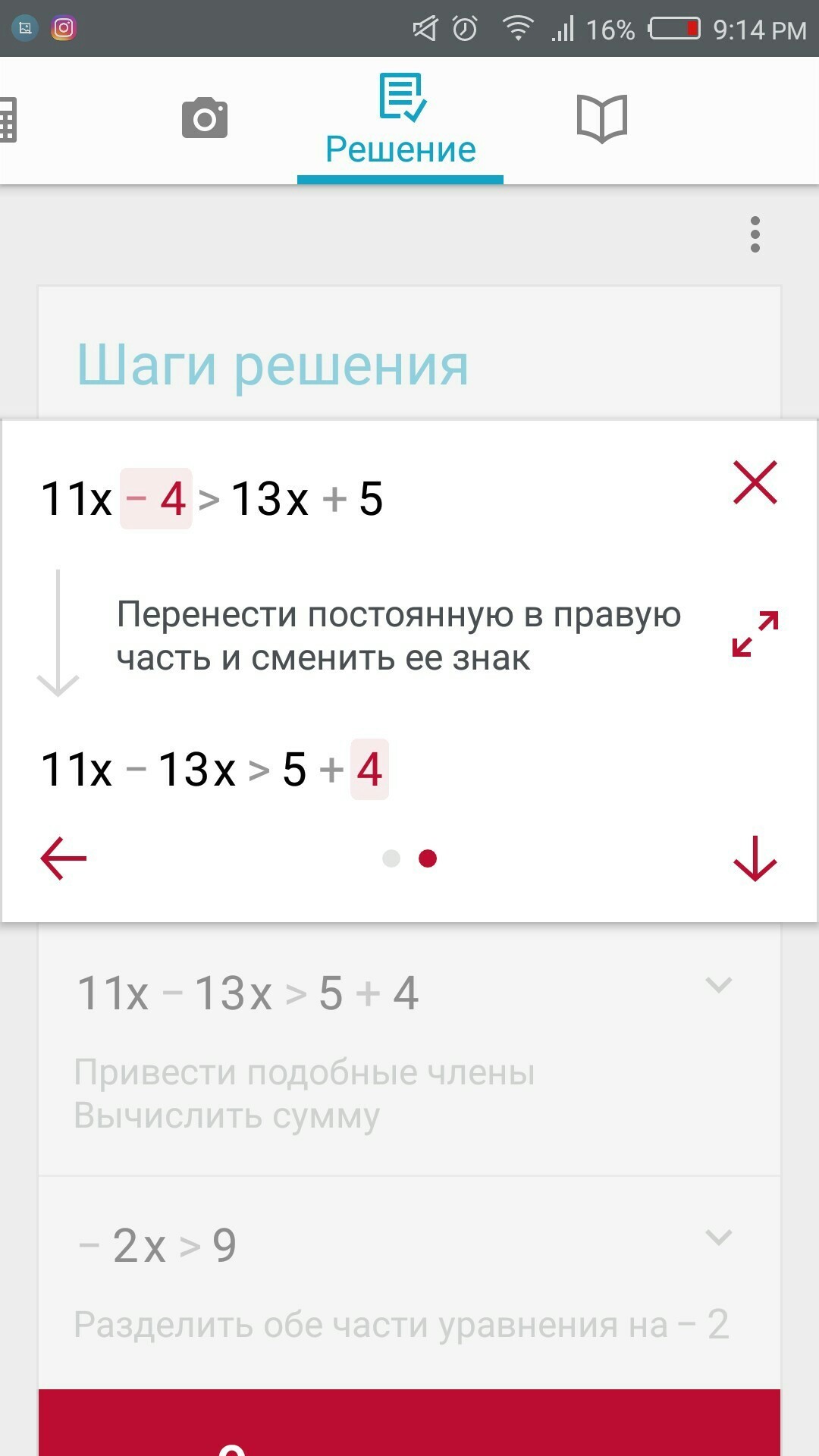Switch to the camera tab
The height and width of the screenshot is (1456, 819).
[x=205, y=118]
